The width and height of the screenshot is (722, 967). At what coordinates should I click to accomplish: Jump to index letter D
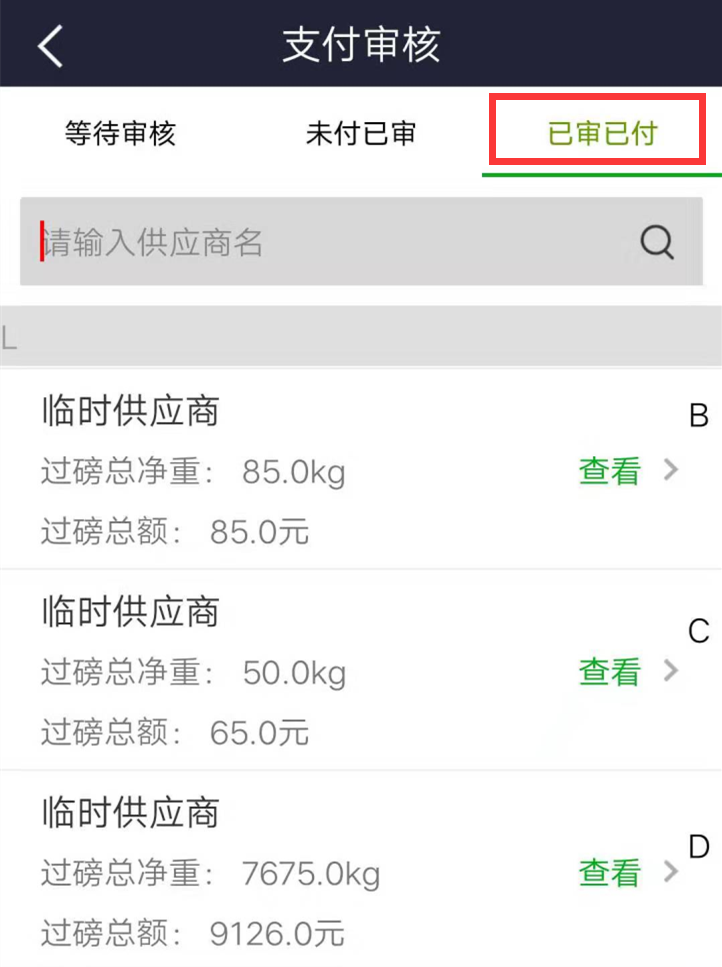pyautogui.click(x=699, y=847)
